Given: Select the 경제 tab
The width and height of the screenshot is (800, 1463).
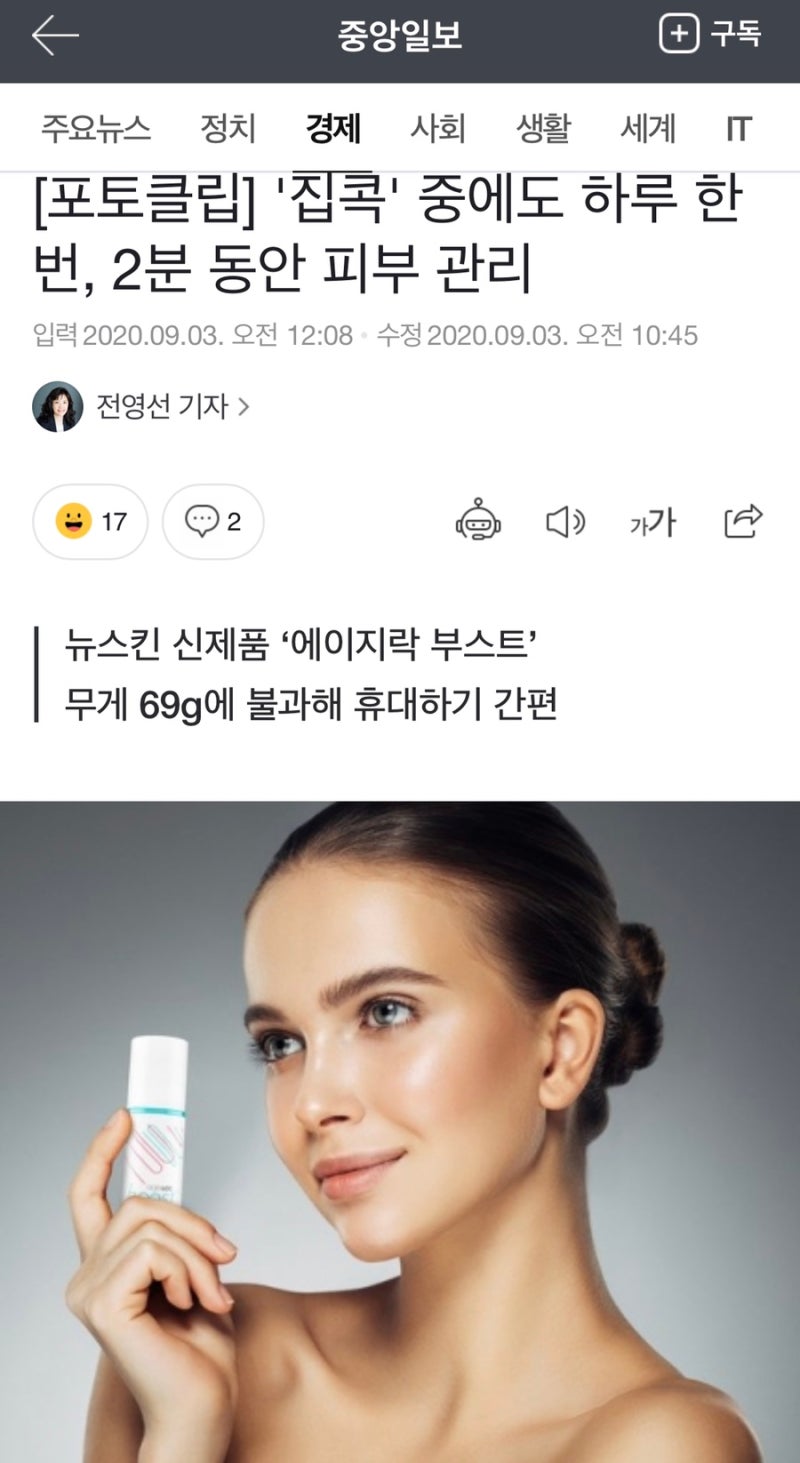Looking at the screenshot, I should (x=333, y=129).
